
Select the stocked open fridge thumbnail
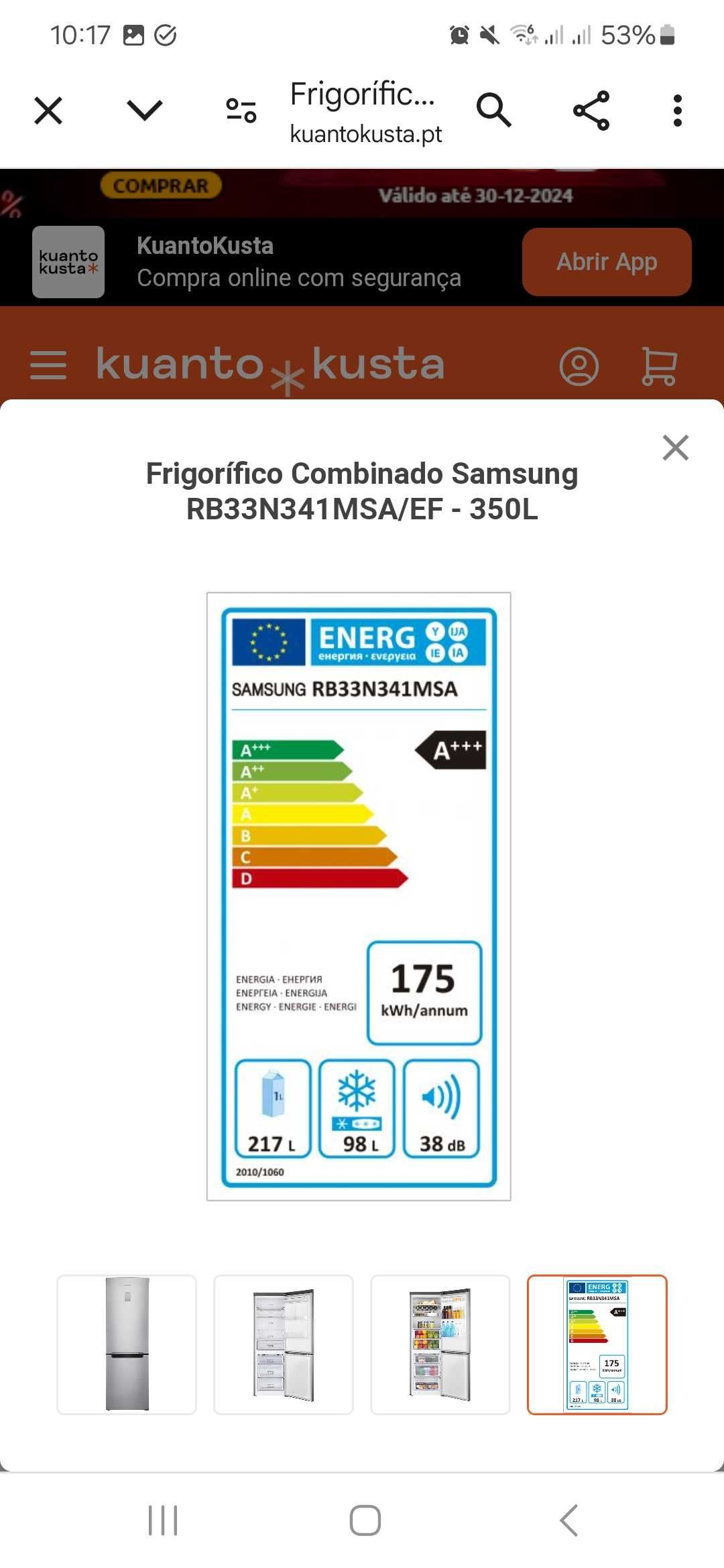[x=440, y=1344]
